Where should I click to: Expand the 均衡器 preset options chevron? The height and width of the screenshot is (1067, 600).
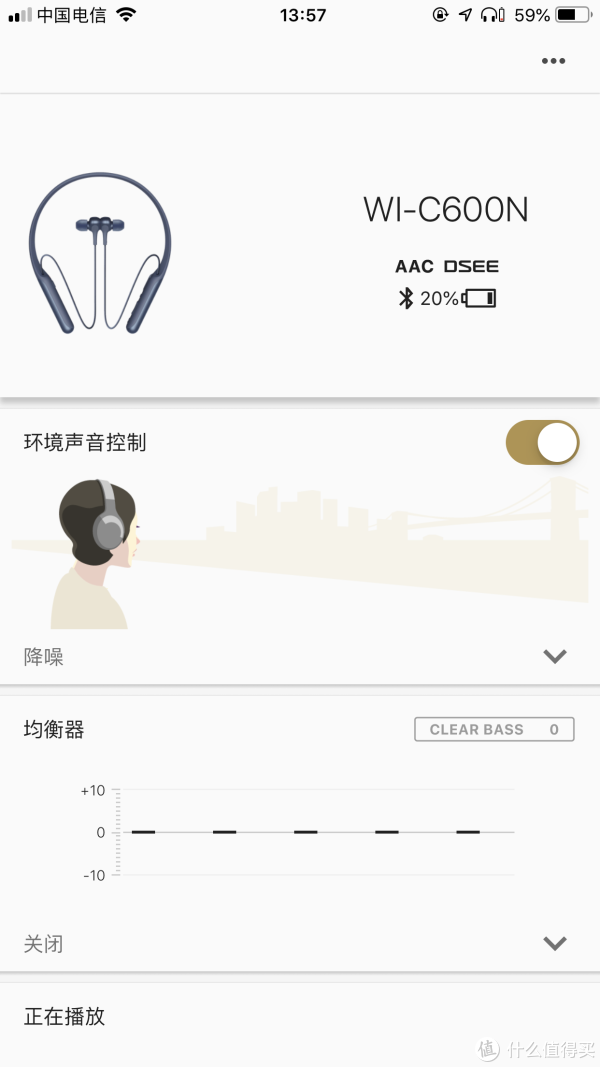pyautogui.click(x=554, y=943)
